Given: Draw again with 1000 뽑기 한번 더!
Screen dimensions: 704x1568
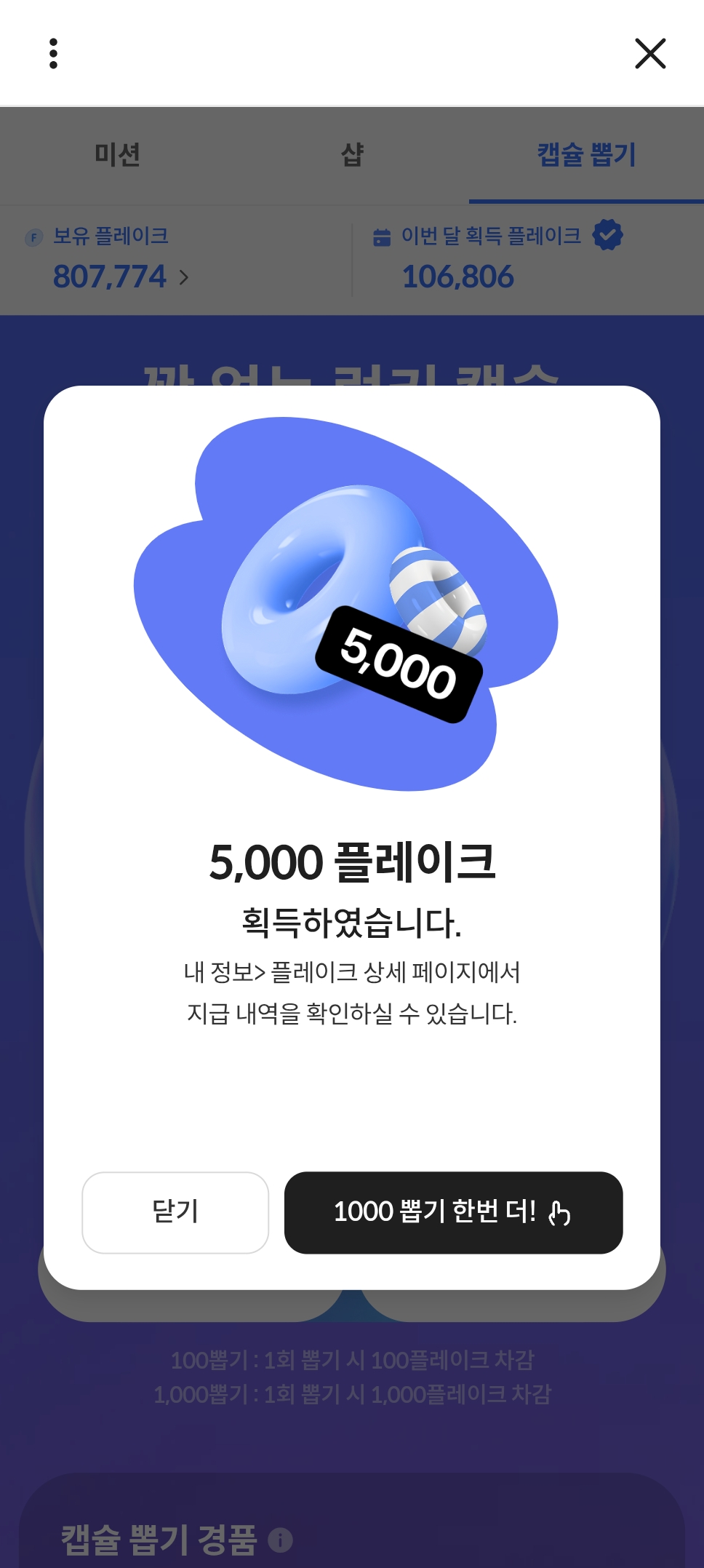Looking at the screenshot, I should pos(453,1212).
